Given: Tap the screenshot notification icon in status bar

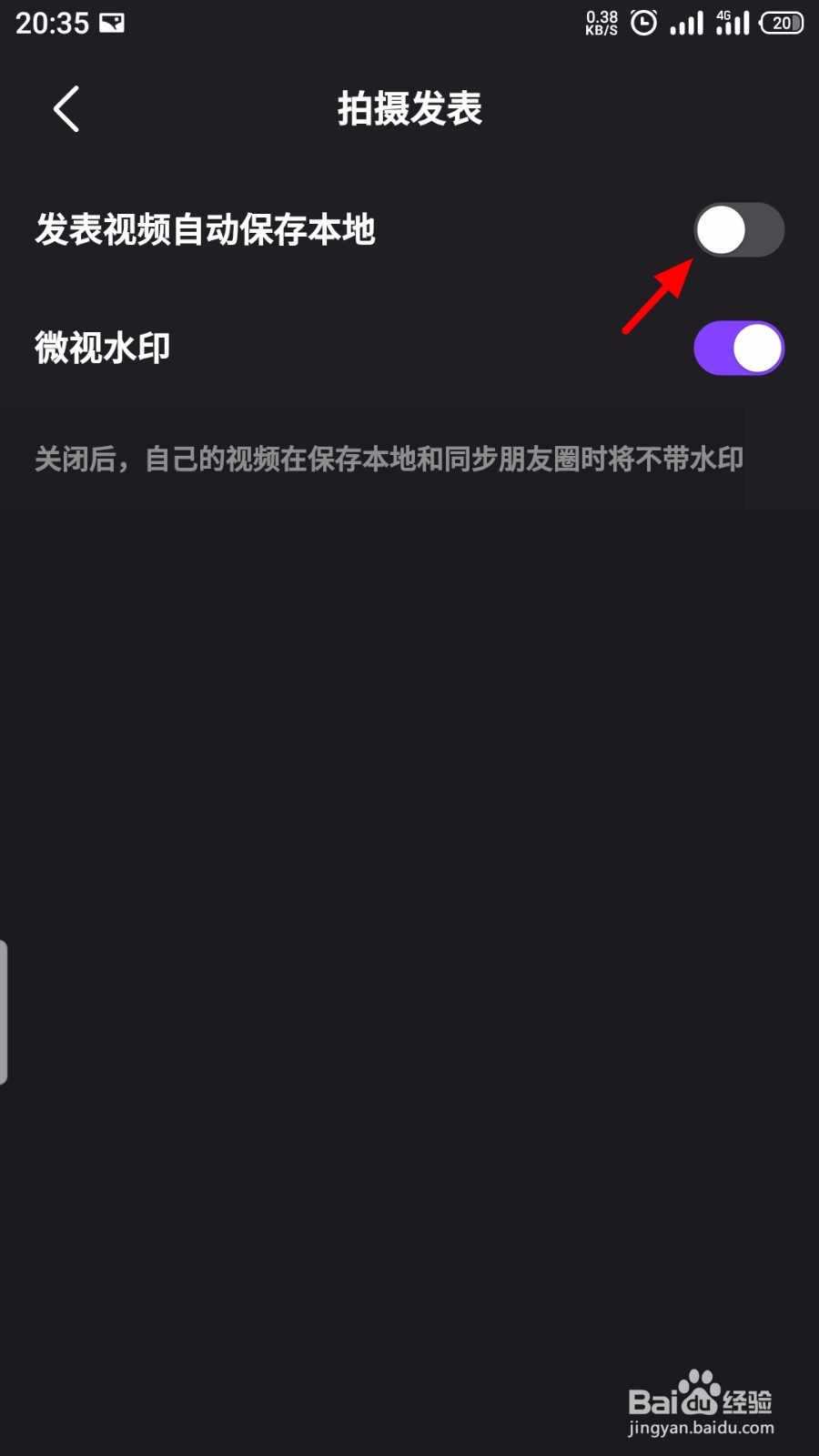Looking at the screenshot, I should tap(113, 23).
